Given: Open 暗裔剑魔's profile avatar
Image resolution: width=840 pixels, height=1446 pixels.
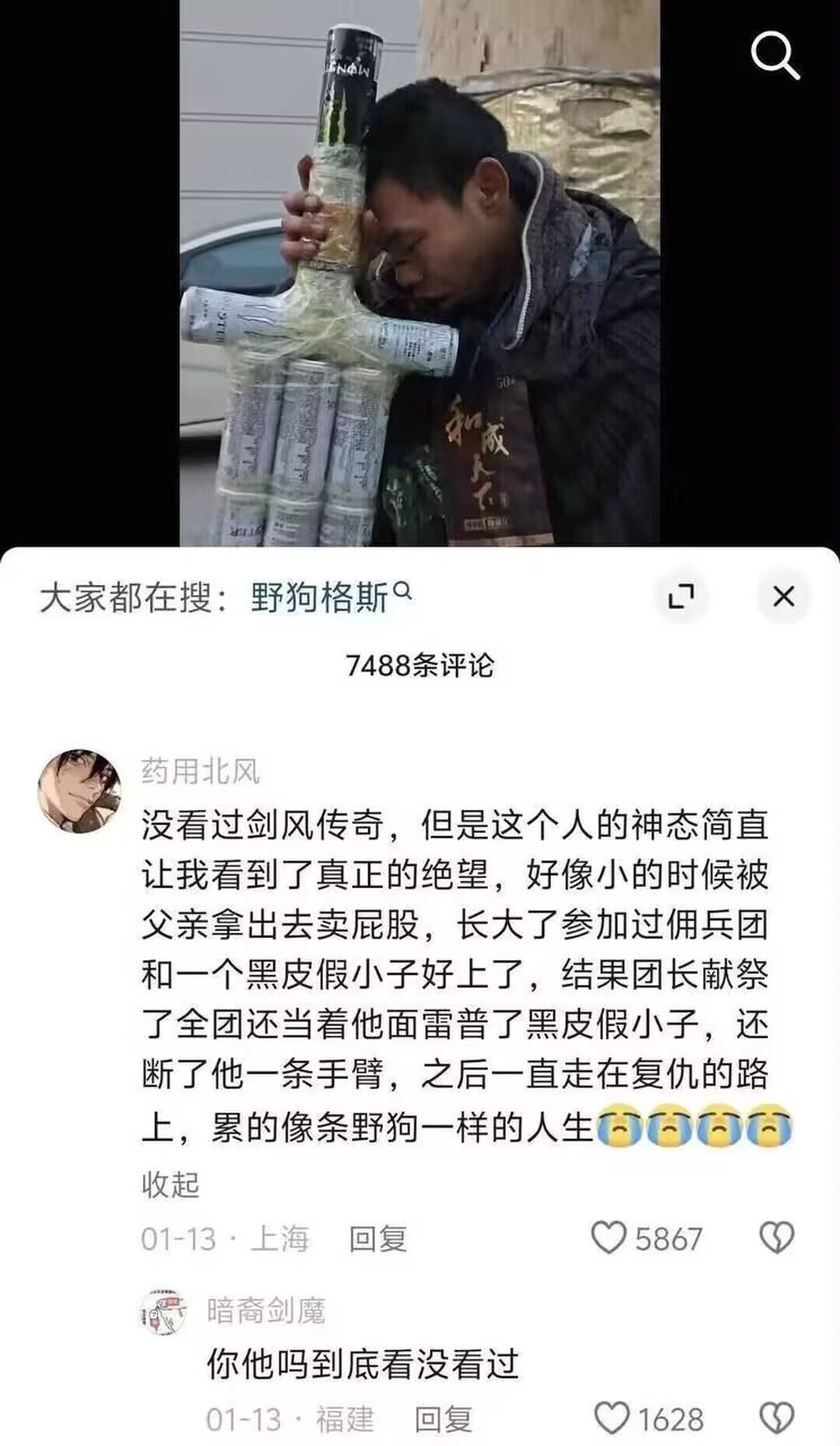Looking at the screenshot, I should 163,1311.
